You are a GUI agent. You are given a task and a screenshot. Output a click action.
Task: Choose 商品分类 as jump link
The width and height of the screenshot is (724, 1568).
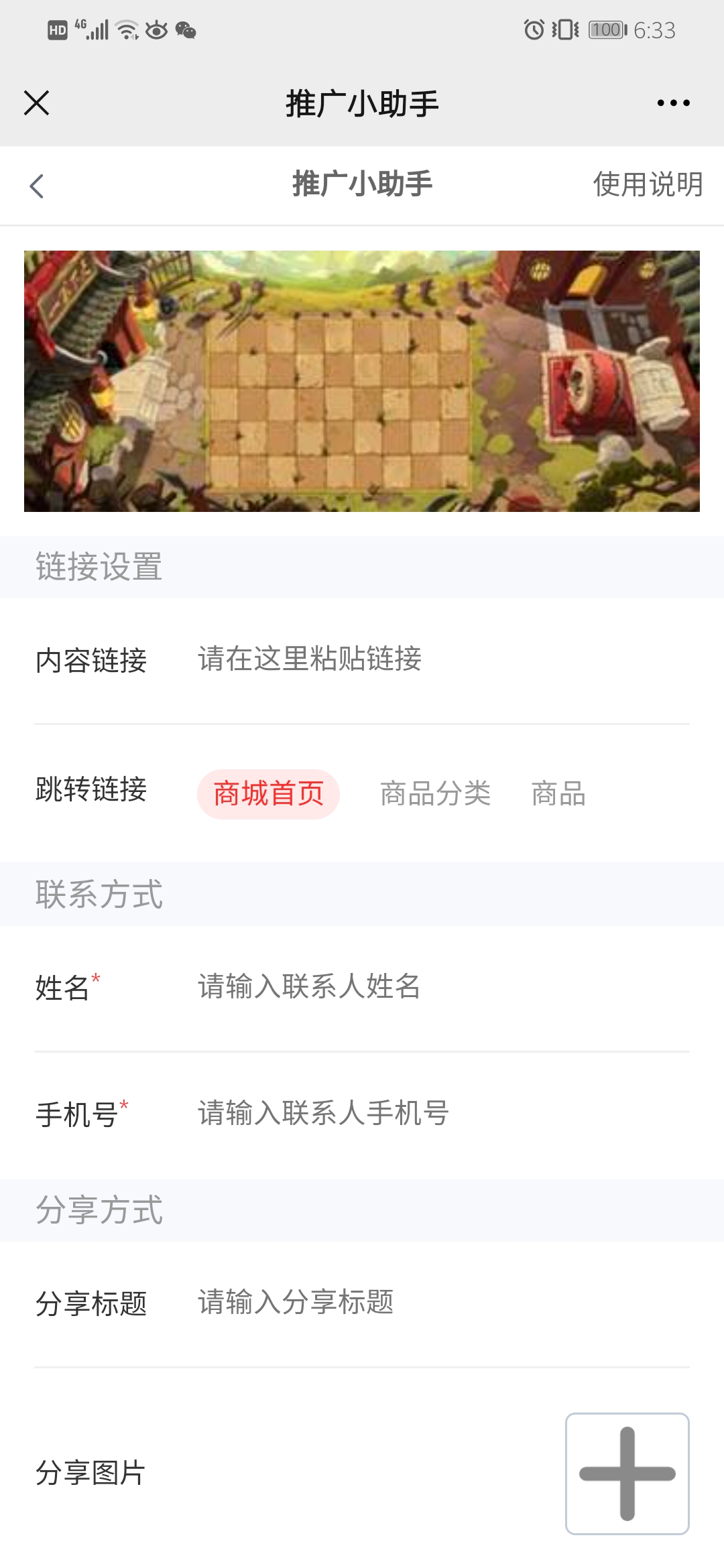(x=436, y=794)
